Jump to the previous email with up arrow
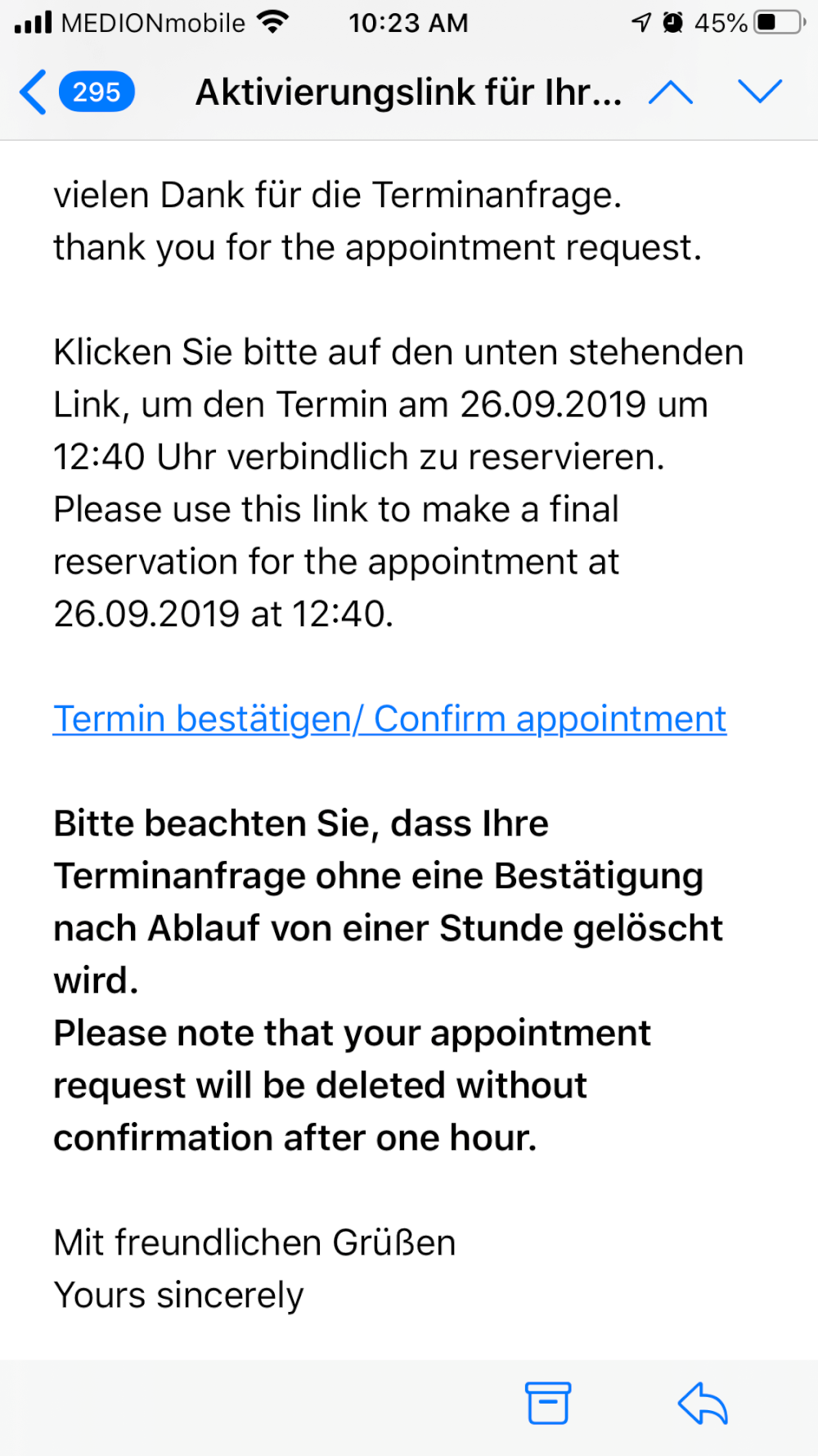This screenshot has width=818, height=1456. (x=671, y=92)
